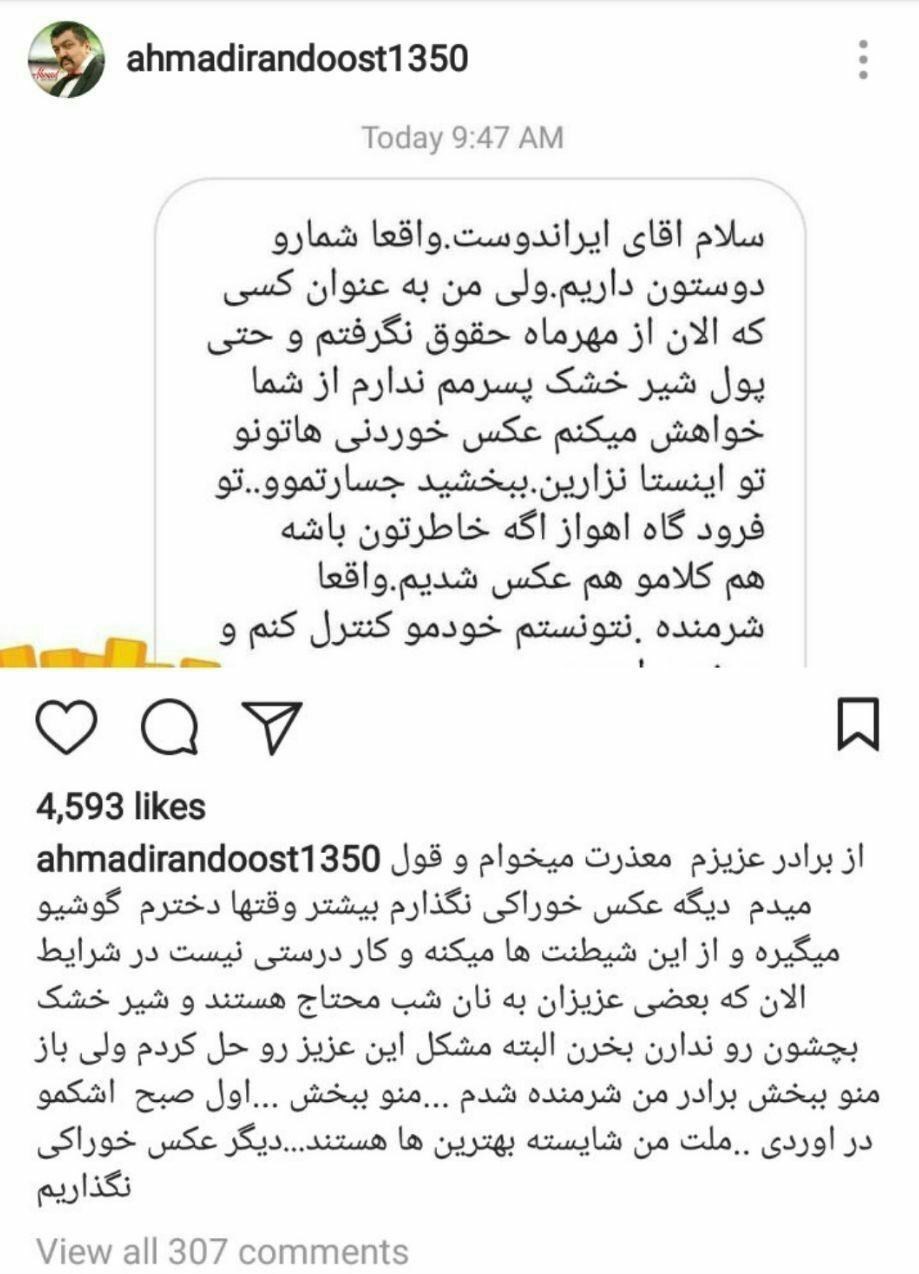Open the post's three-dot overflow menu
The height and width of the screenshot is (1274, 919).
coord(863,60)
